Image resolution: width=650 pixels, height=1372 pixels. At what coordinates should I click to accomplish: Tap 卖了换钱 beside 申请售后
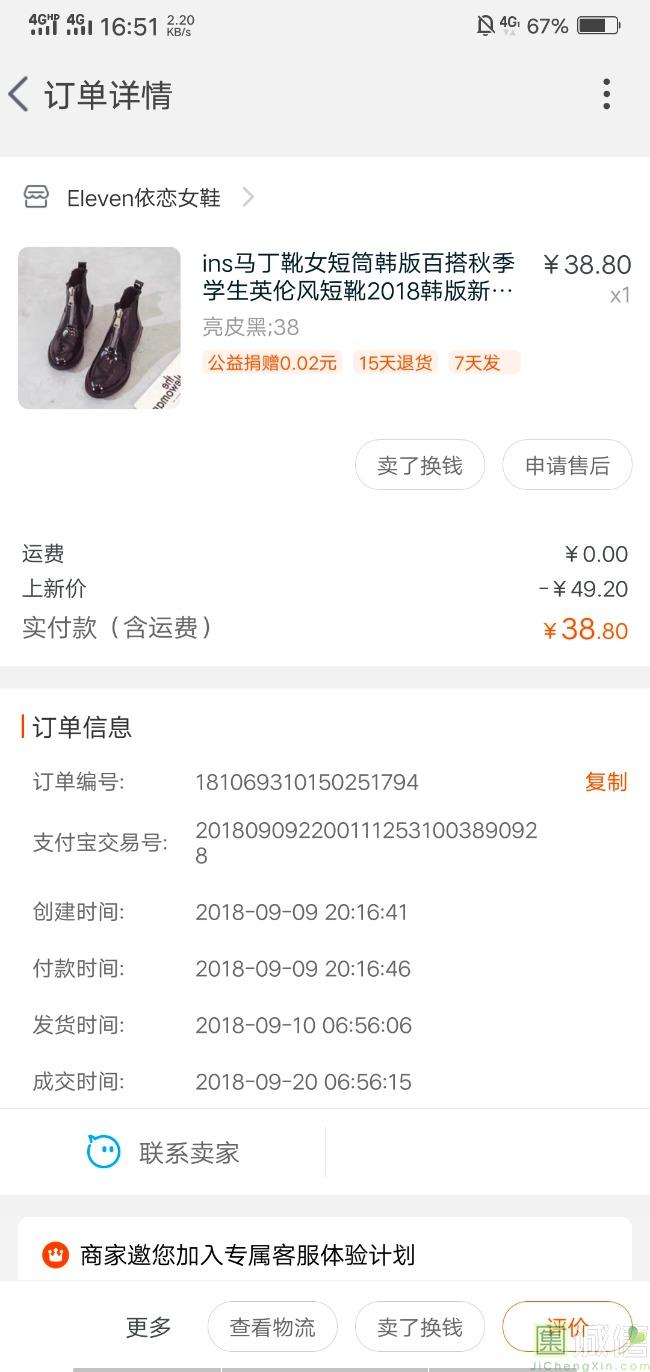(420, 465)
